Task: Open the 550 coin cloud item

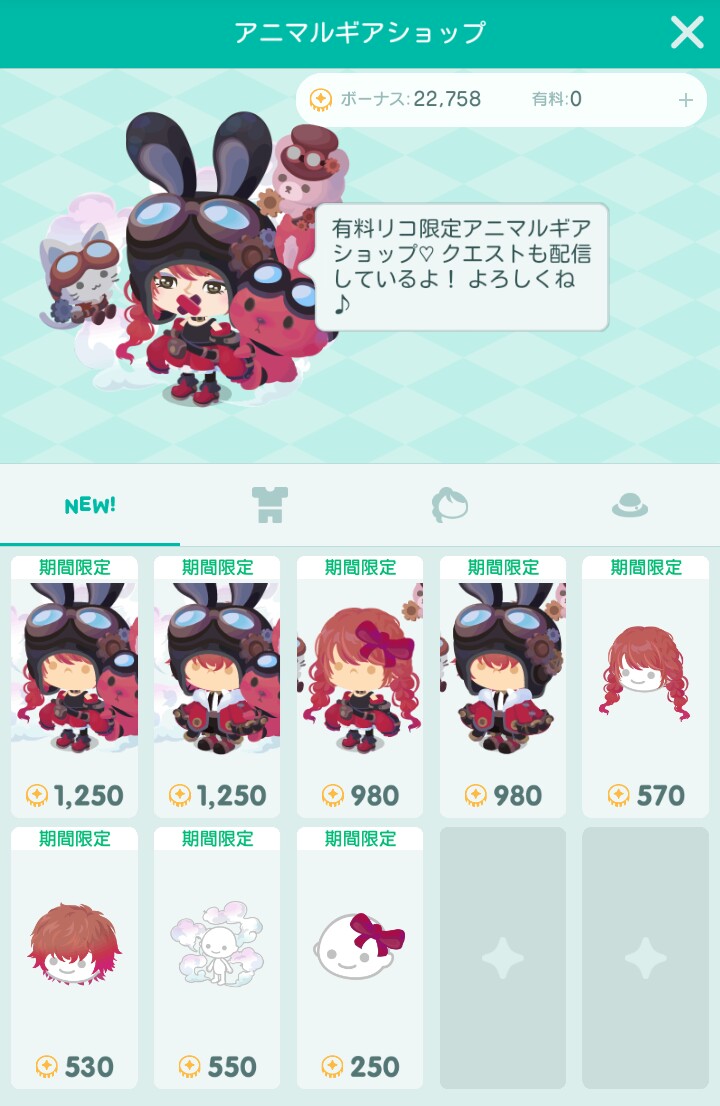Action: (217, 957)
